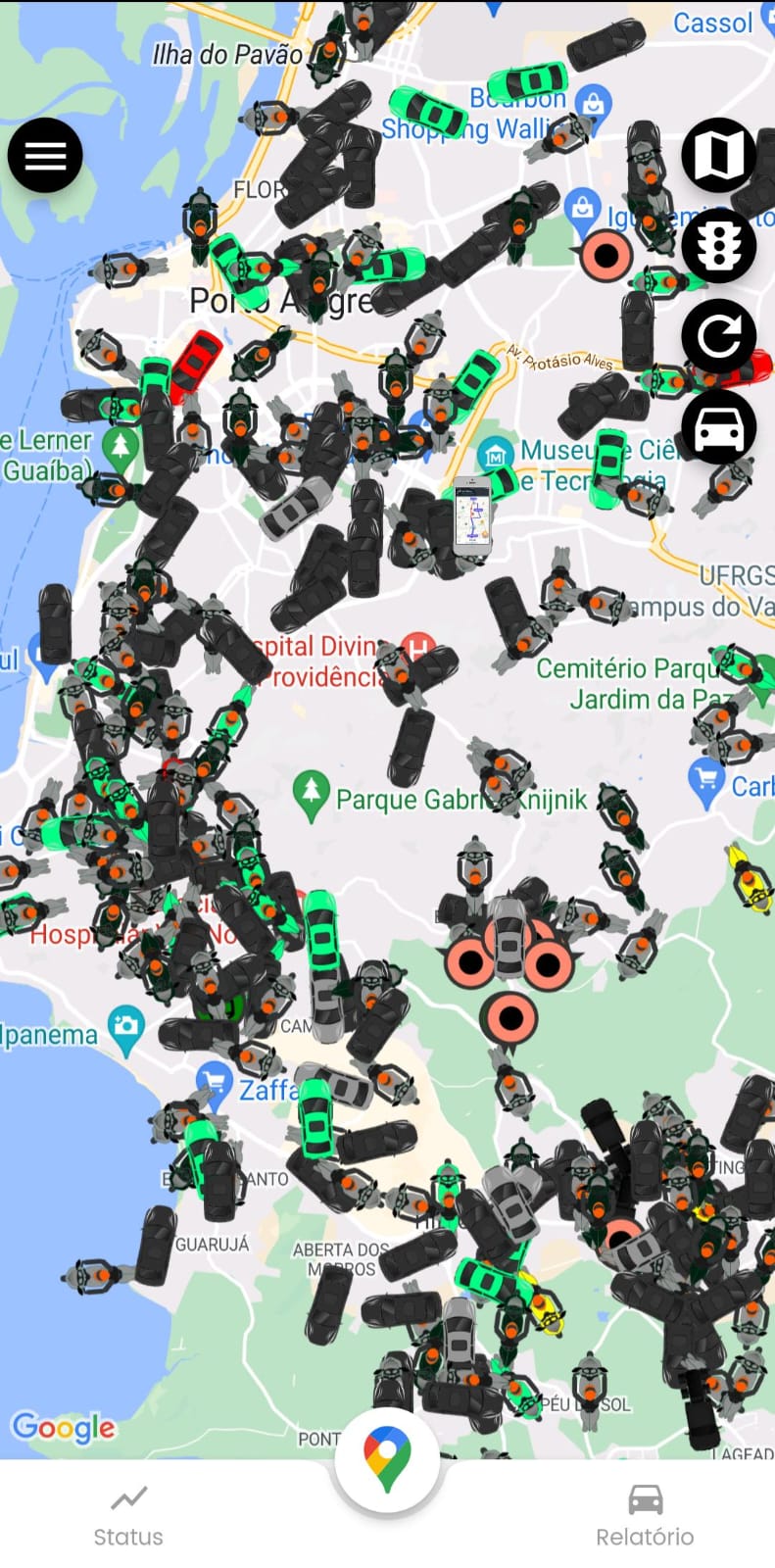775x1568 pixels.
Task: Select the smartphone marker on the map
Action: coord(472,516)
